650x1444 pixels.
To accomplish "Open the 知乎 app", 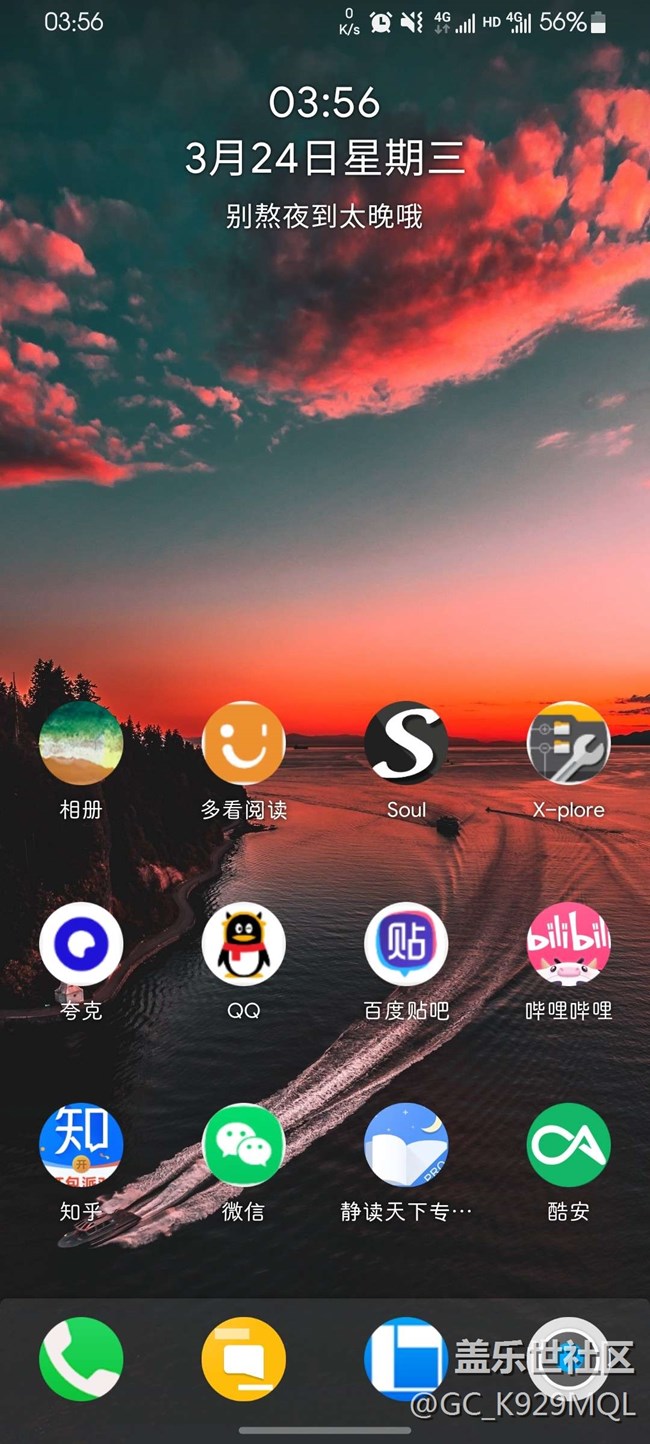I will 81,1145.
